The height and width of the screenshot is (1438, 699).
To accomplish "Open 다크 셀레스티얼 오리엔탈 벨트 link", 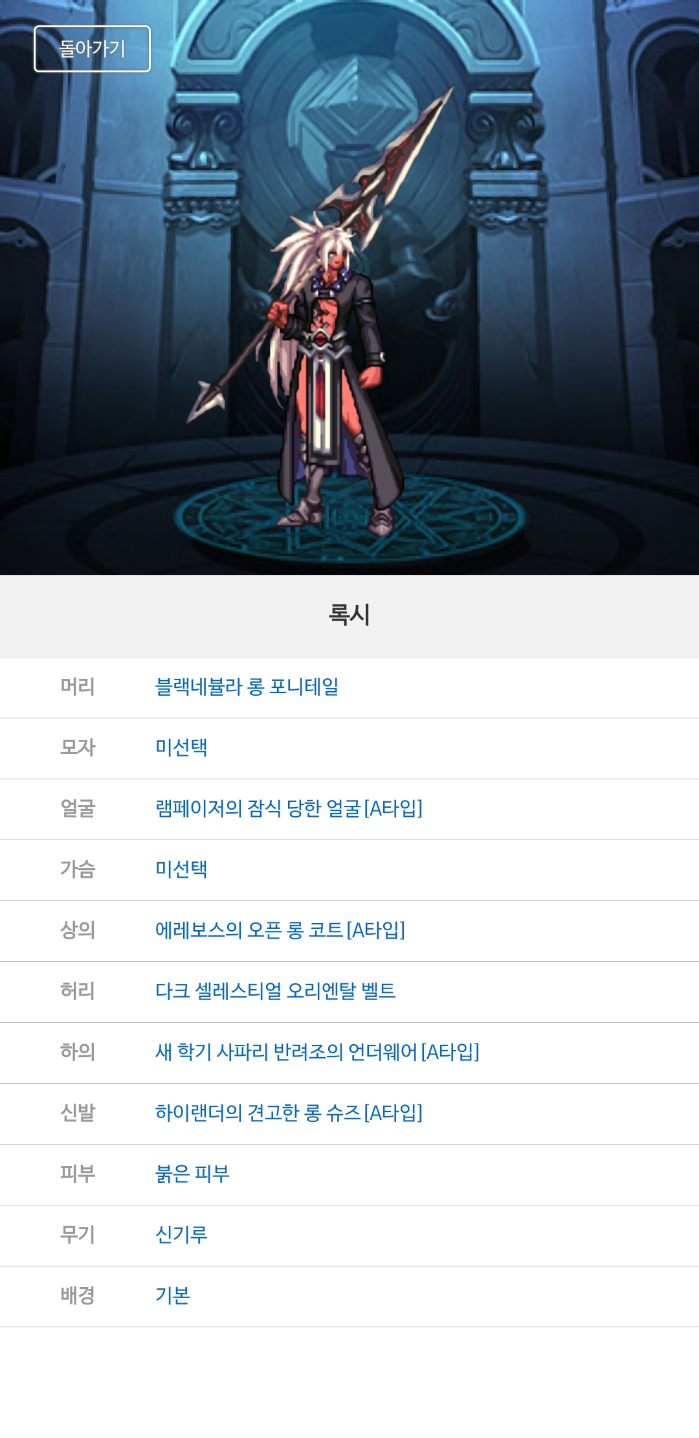I will pos(275,992).
